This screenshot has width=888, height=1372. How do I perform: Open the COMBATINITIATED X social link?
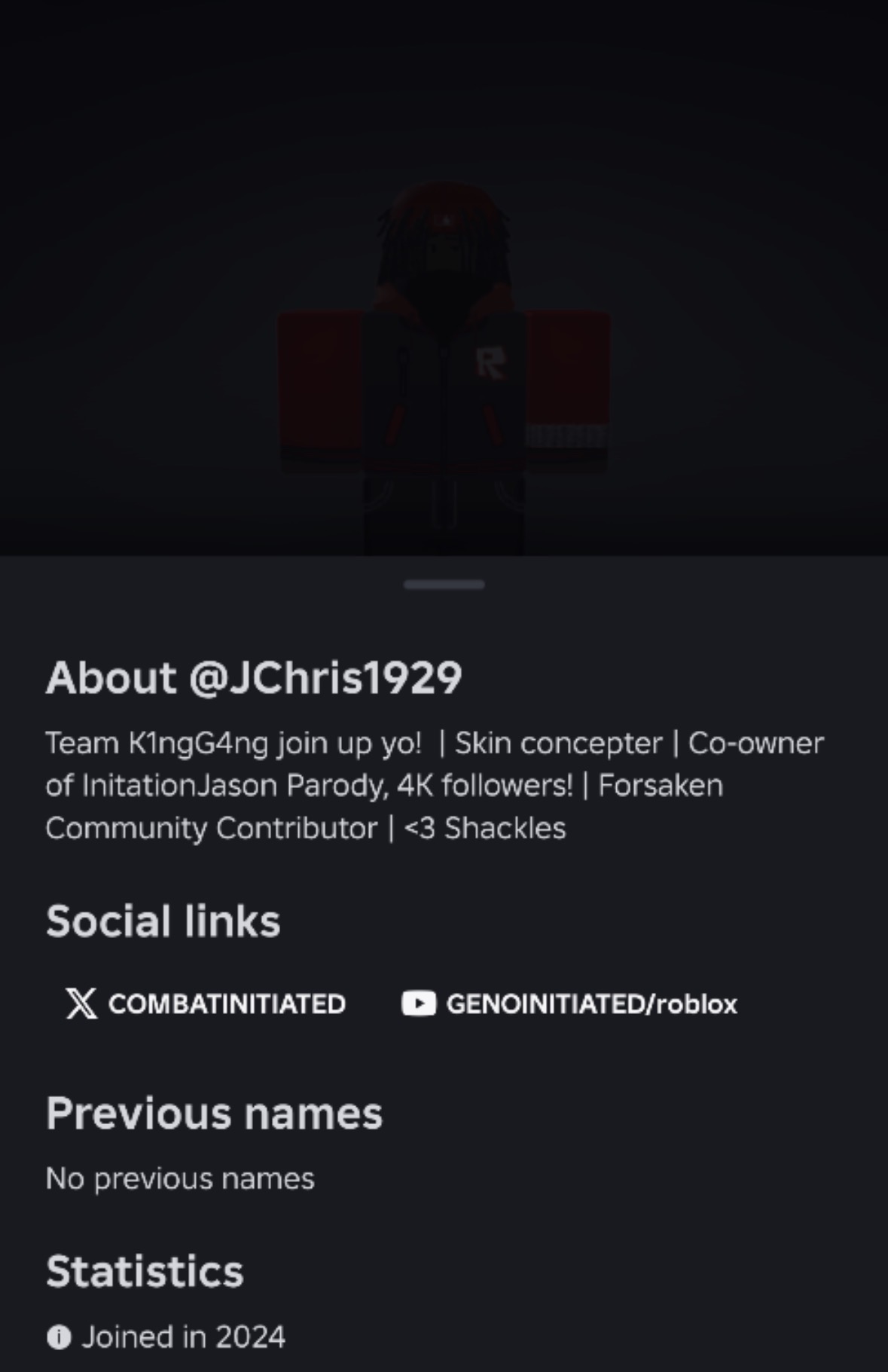tap(206, 1004)
